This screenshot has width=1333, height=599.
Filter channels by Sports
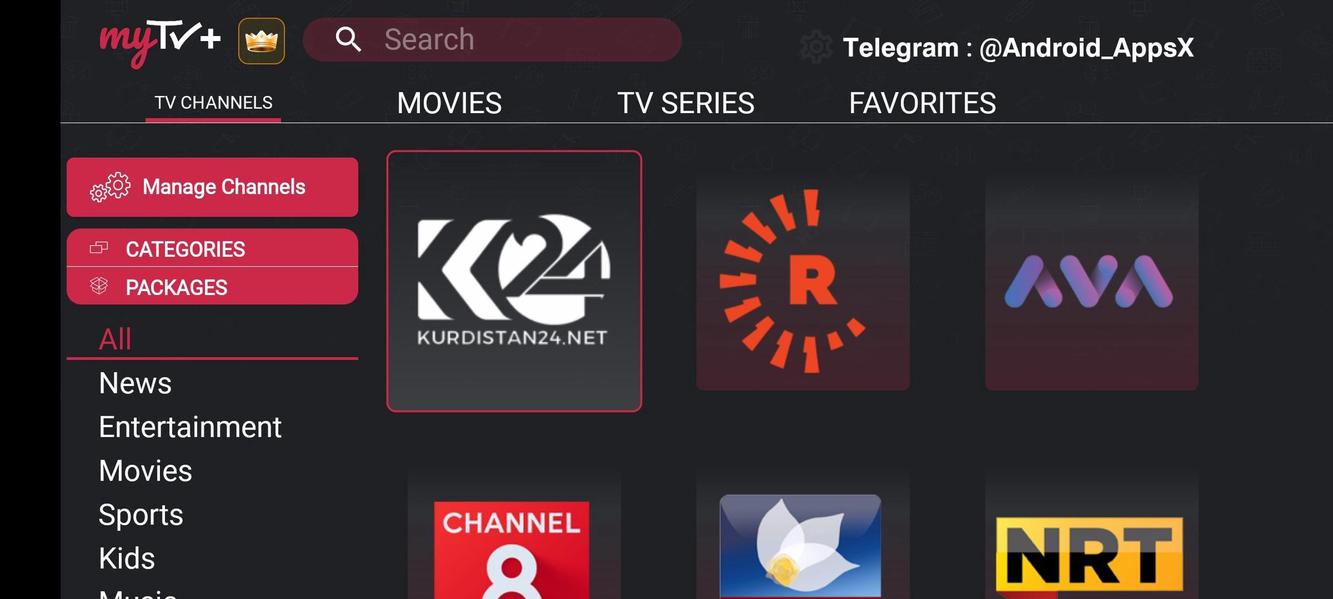141,515
